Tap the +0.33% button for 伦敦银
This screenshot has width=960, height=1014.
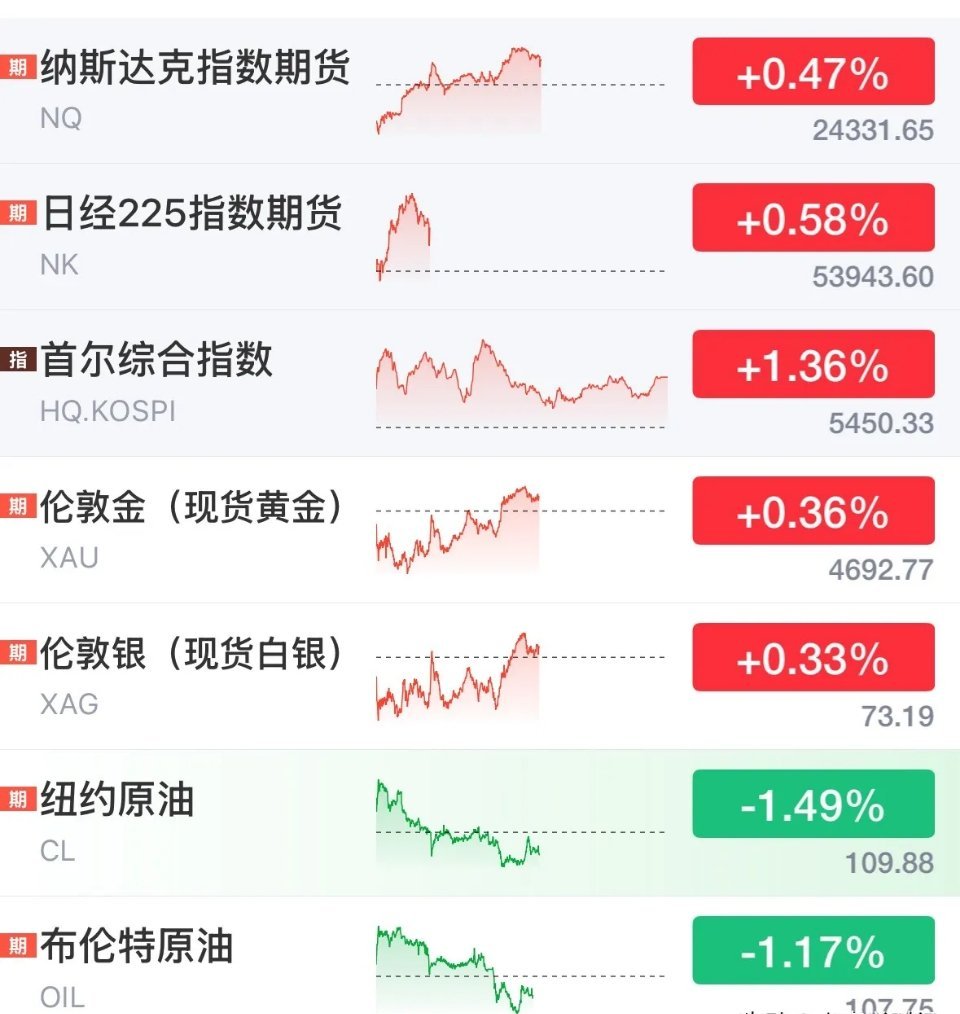pos(813,659)
